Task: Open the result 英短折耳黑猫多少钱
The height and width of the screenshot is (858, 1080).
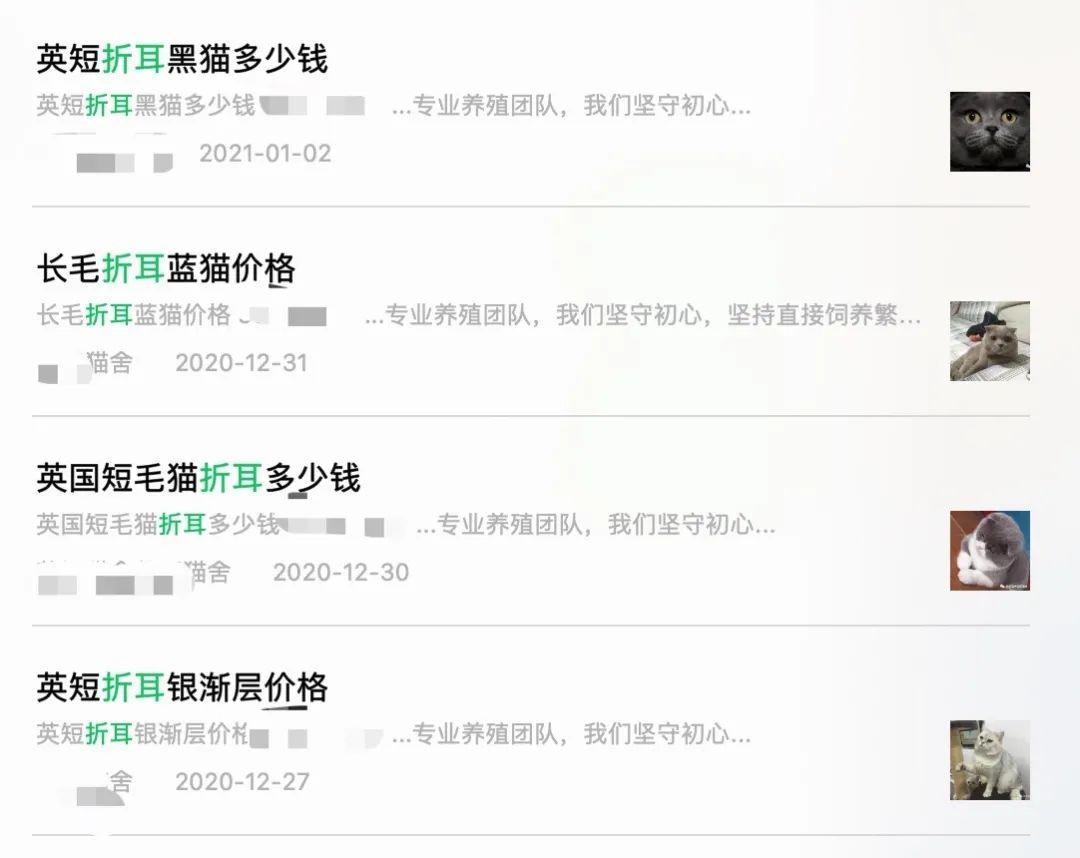Action: click(x=182, y=60)
